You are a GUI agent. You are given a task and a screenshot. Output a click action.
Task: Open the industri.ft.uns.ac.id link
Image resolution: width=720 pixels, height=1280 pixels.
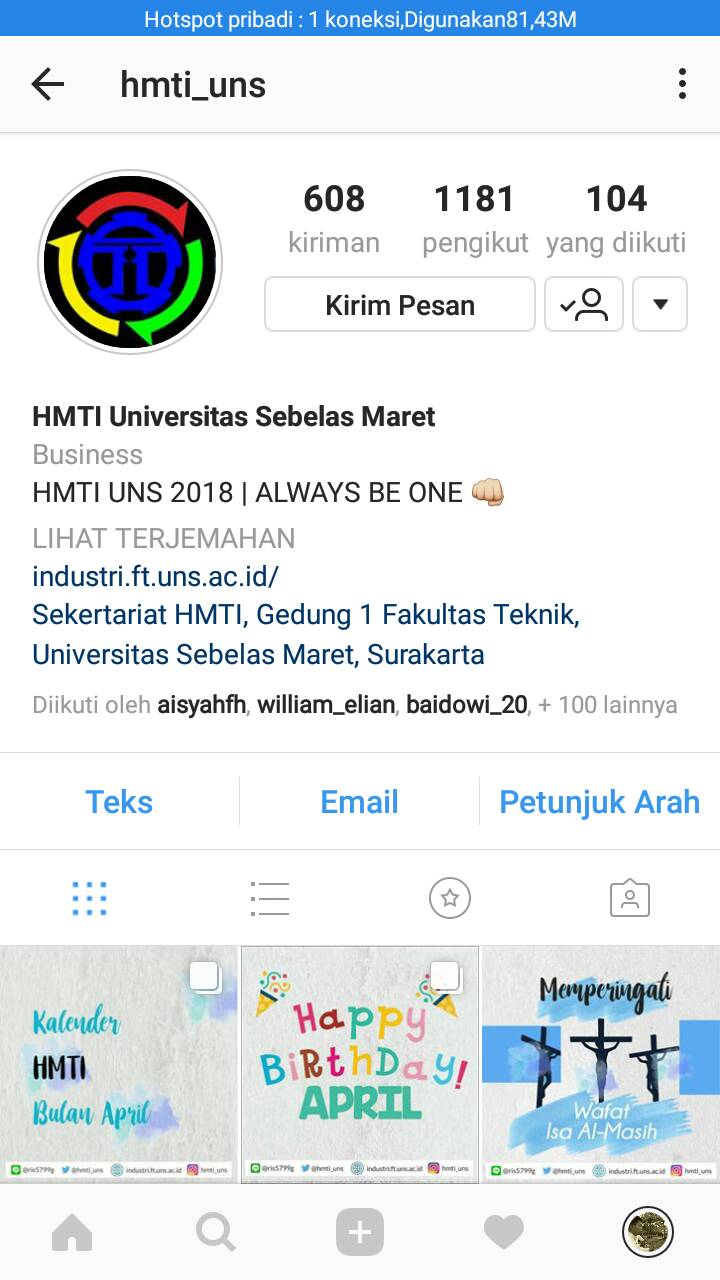(x=155, y=577)
